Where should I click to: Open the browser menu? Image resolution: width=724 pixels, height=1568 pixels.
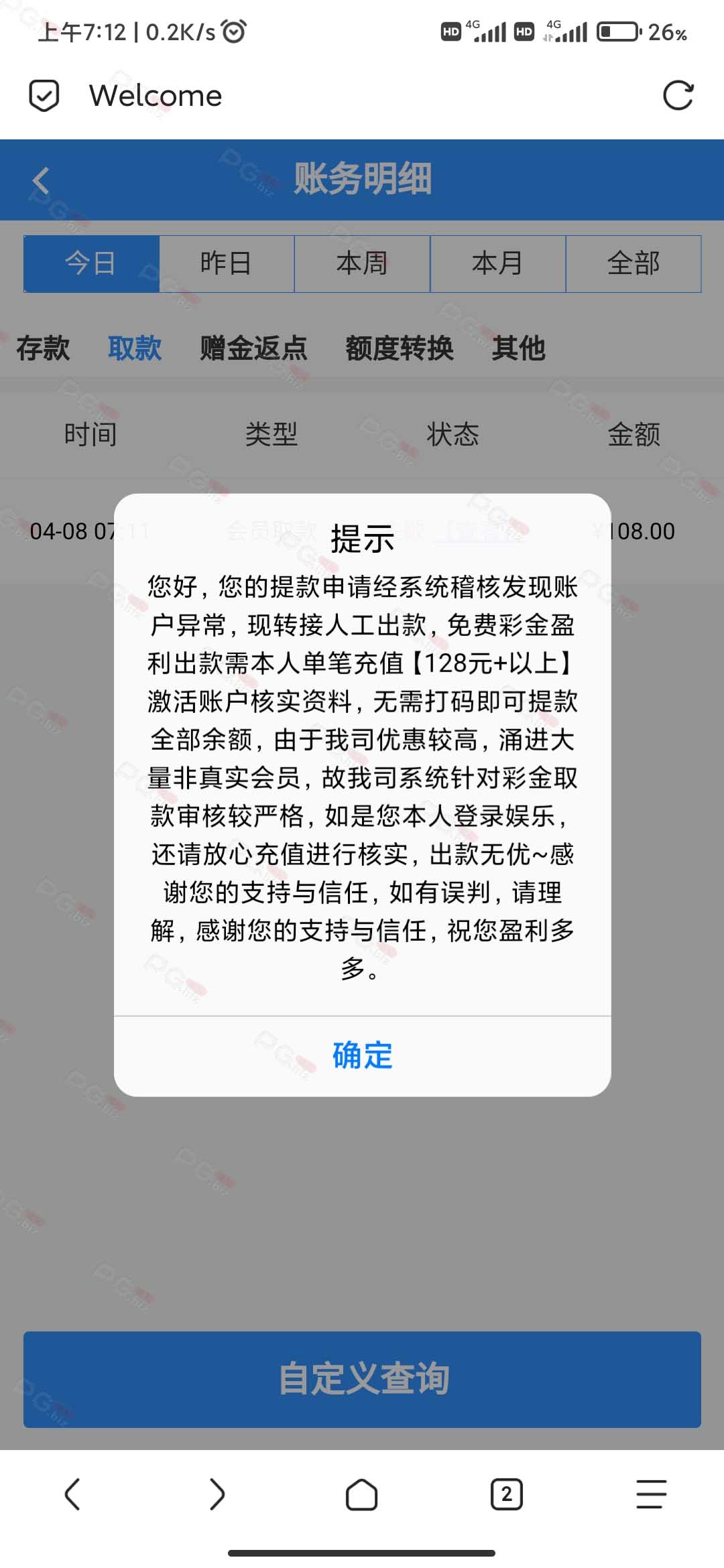(651, 1494)
